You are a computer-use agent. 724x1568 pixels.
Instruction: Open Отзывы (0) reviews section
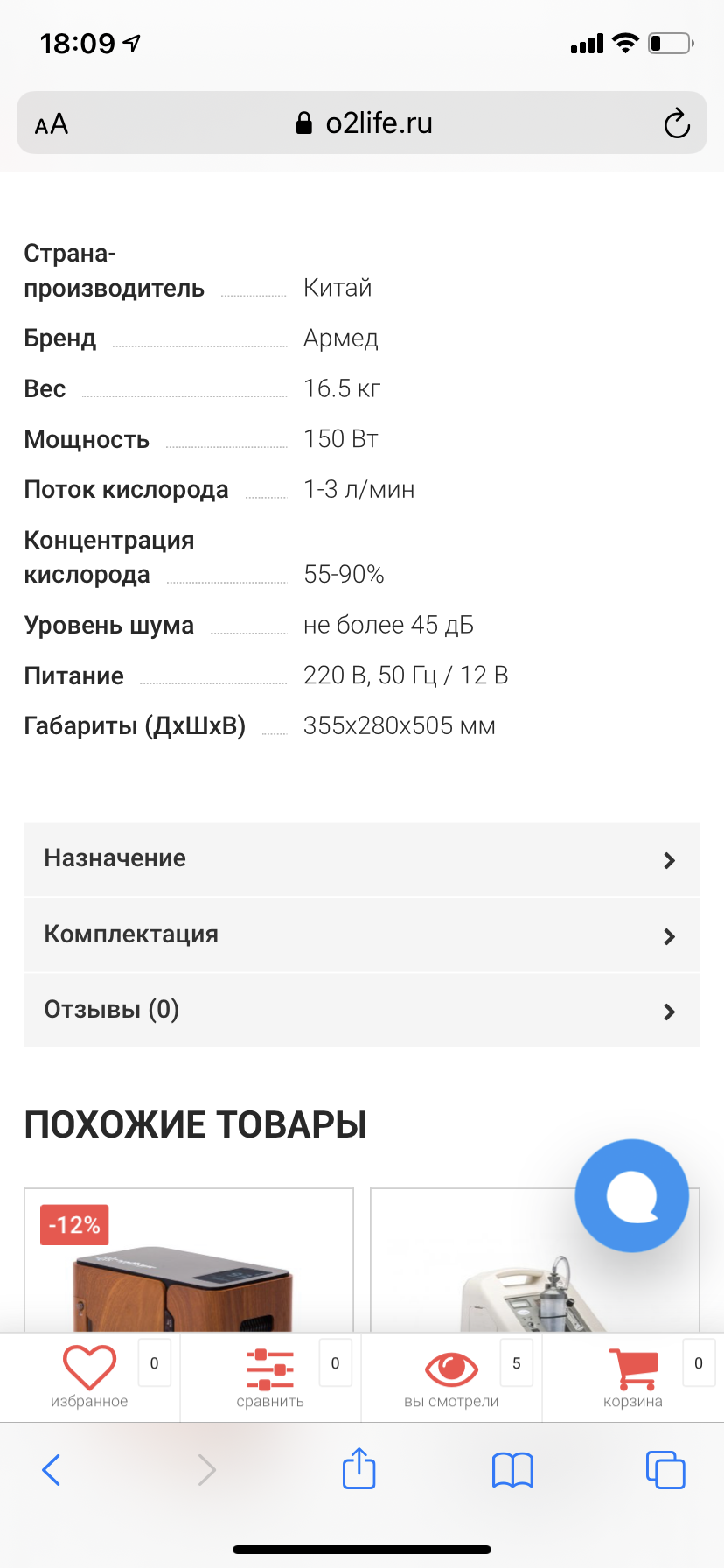(361, 1010)
